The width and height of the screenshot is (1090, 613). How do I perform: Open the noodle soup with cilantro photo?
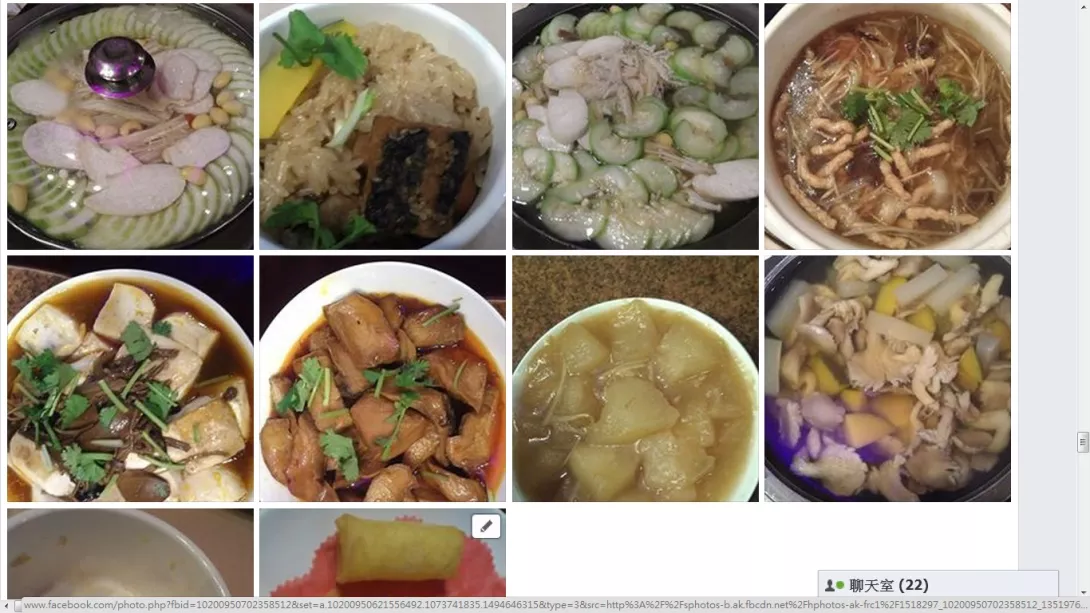[887, 126]
